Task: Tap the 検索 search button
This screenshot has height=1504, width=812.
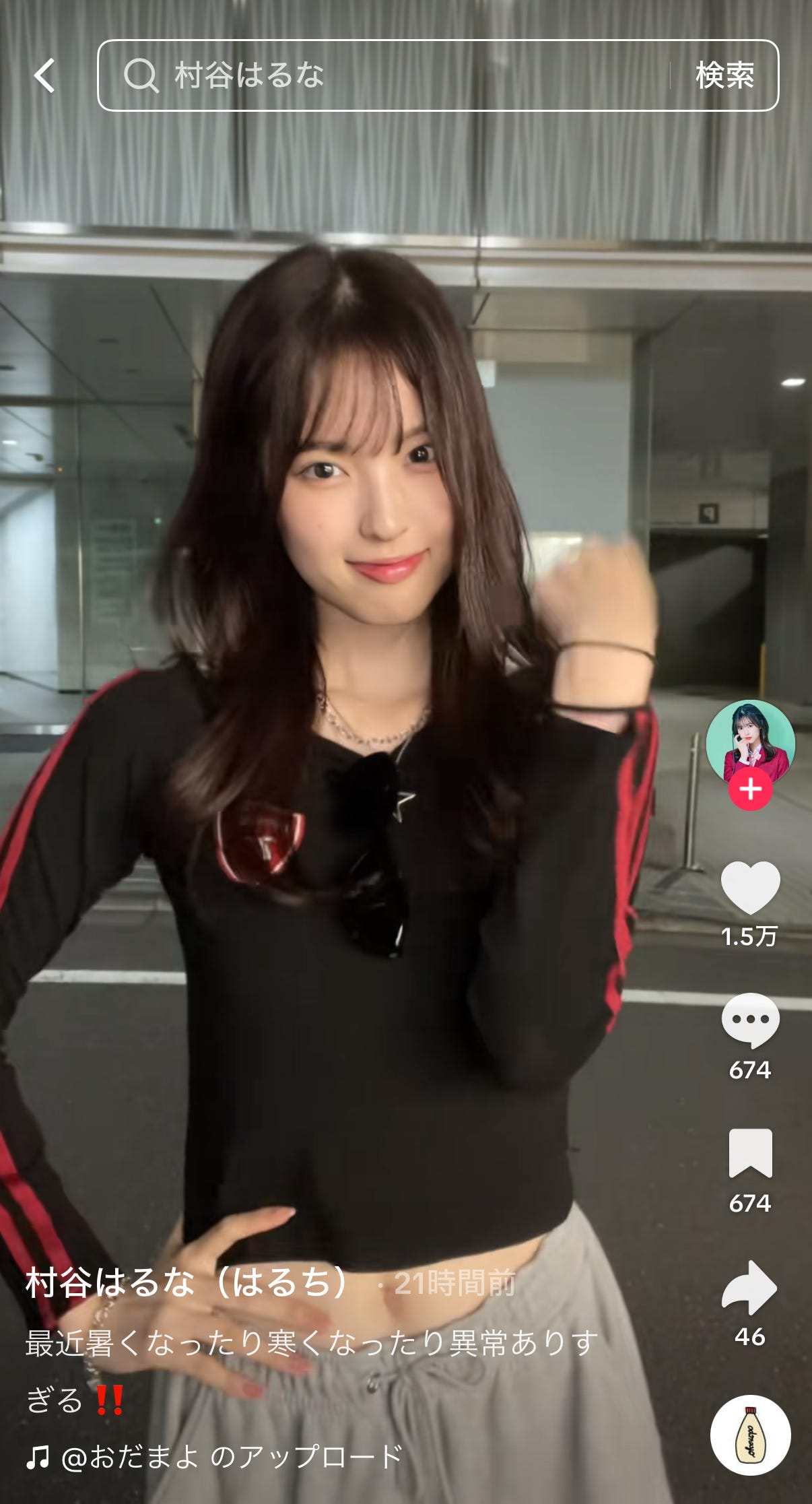Action: click(x=724, y=75)
